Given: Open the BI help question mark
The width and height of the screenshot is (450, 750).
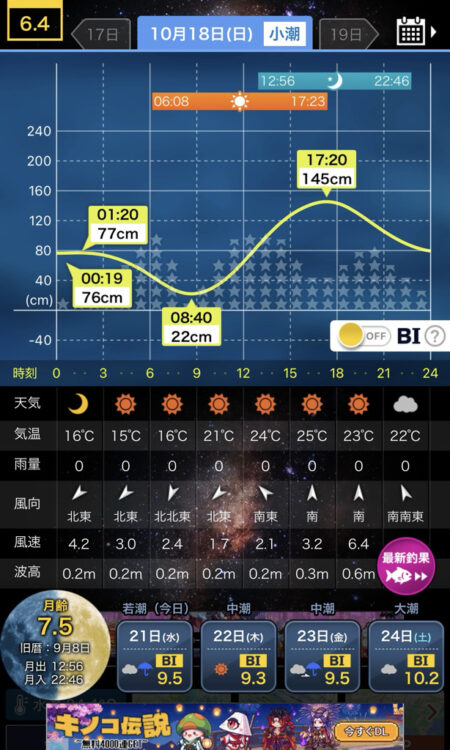Looking at the screenshot, I should coord(435,336).
